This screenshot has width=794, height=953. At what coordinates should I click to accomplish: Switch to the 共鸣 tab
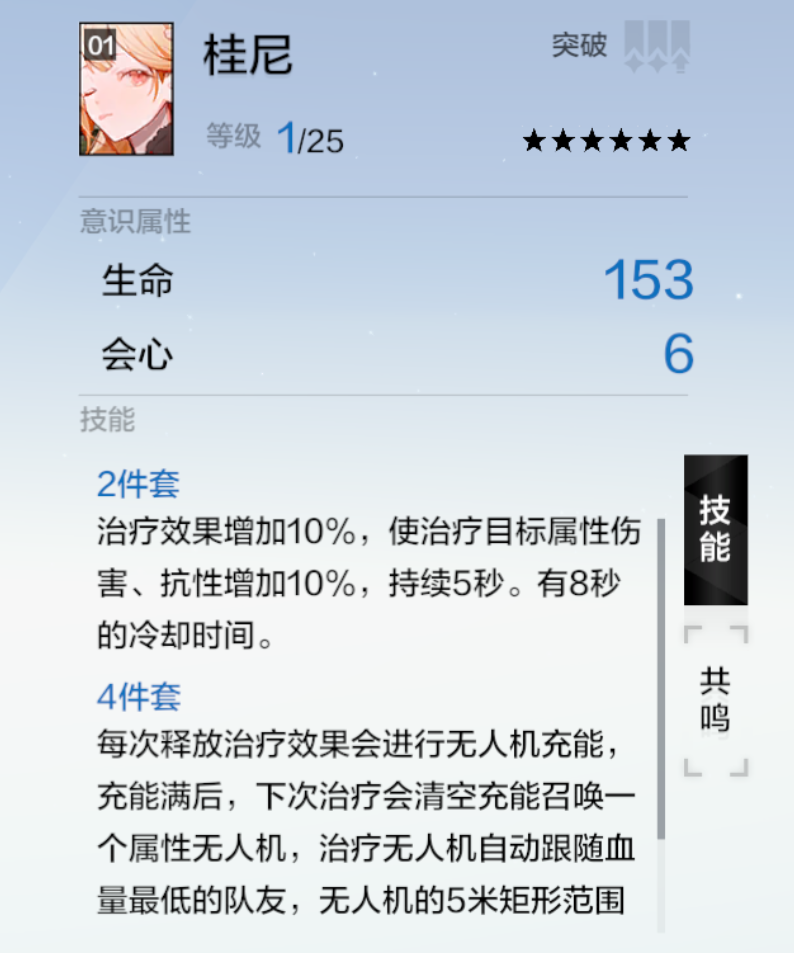pyautogui.click(x=715, y=701)
